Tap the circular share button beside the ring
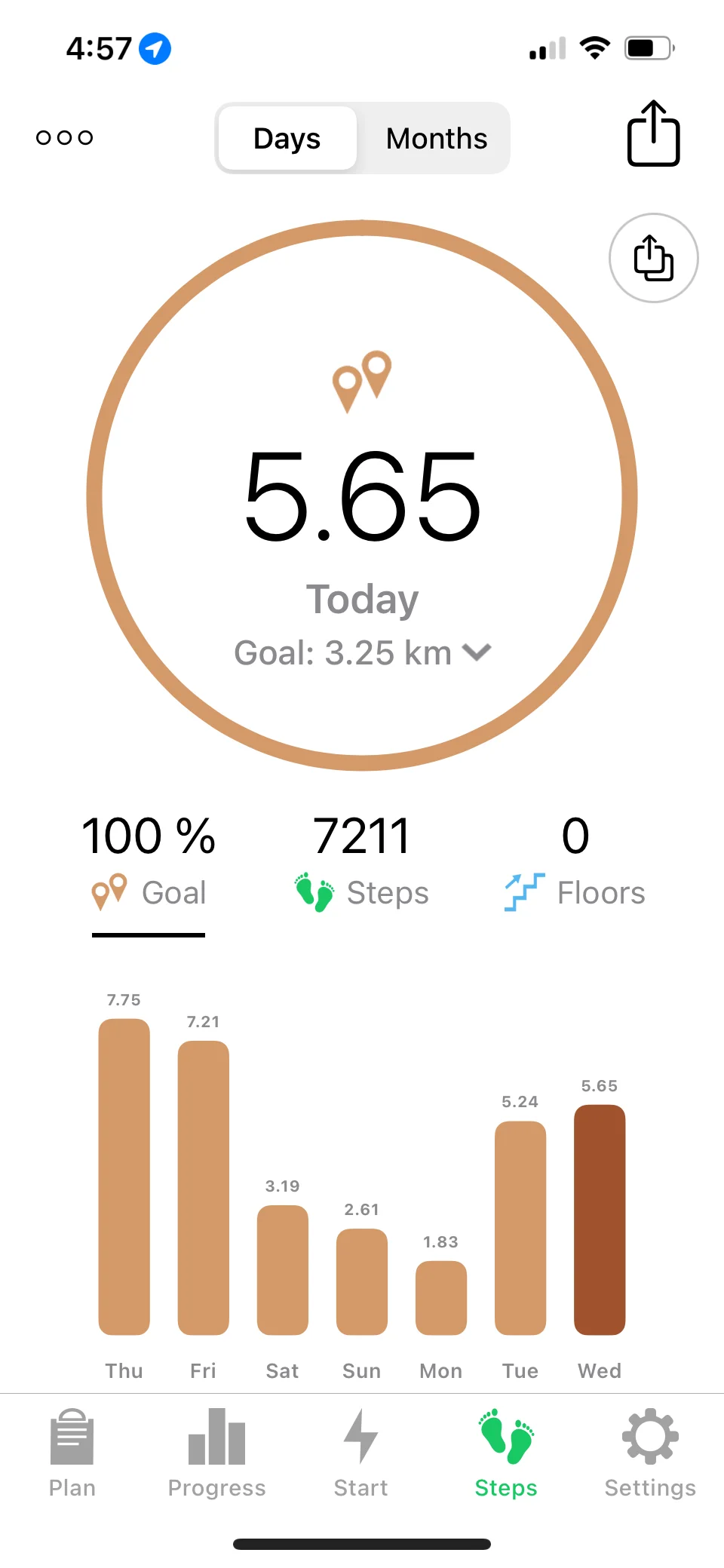 coord(653,258)
